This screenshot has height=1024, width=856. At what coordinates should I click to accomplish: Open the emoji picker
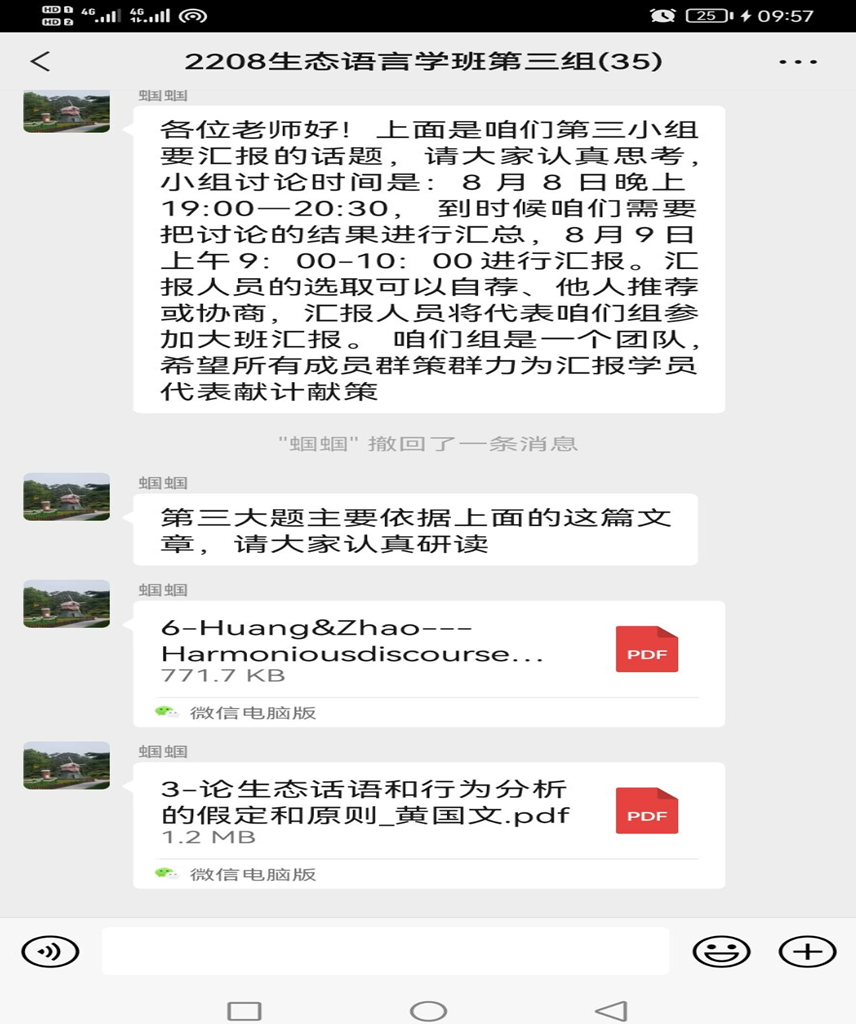click(721, 951)
